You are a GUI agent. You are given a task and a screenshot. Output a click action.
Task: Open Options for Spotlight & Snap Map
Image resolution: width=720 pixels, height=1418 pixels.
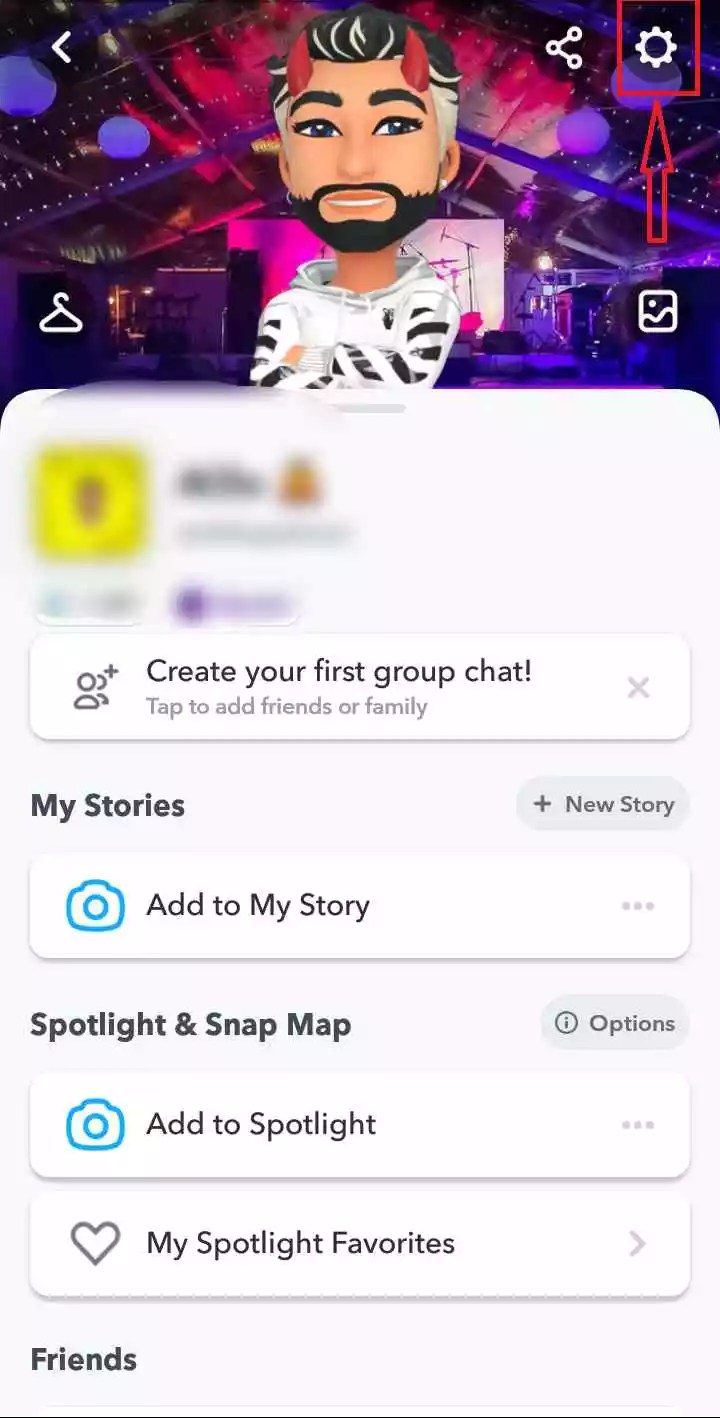[x=614, y=1023]
